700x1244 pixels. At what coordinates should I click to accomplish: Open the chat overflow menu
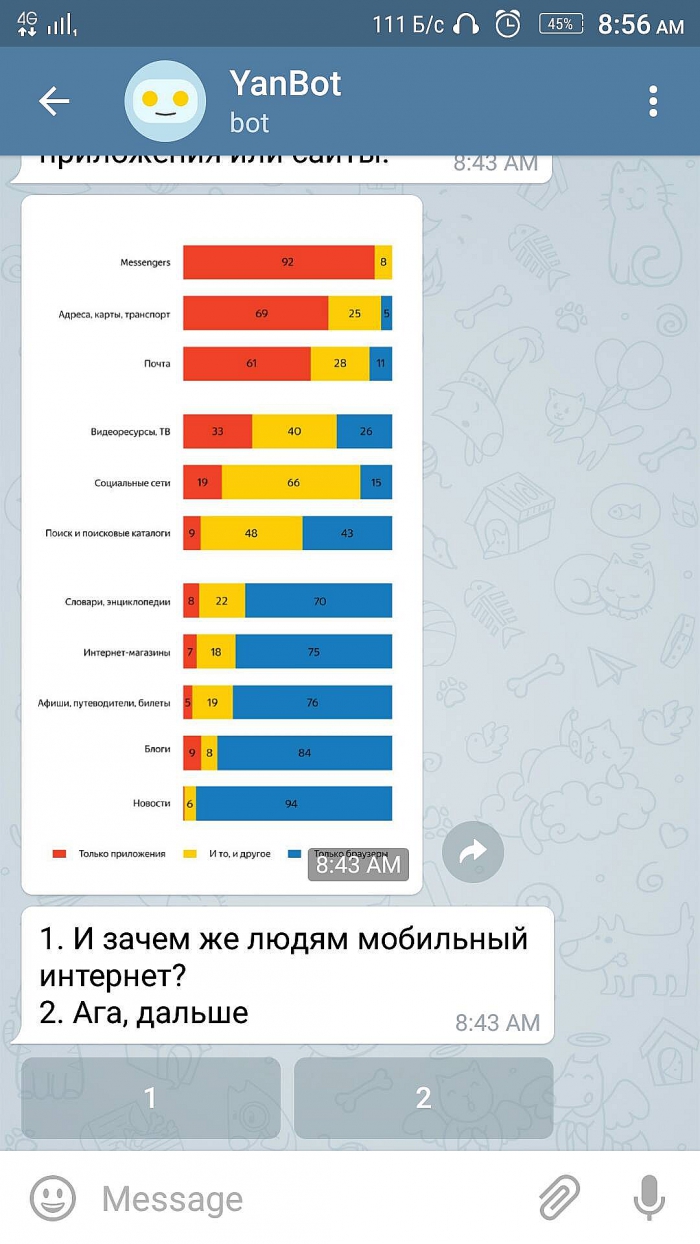click(x=653, y=101)
